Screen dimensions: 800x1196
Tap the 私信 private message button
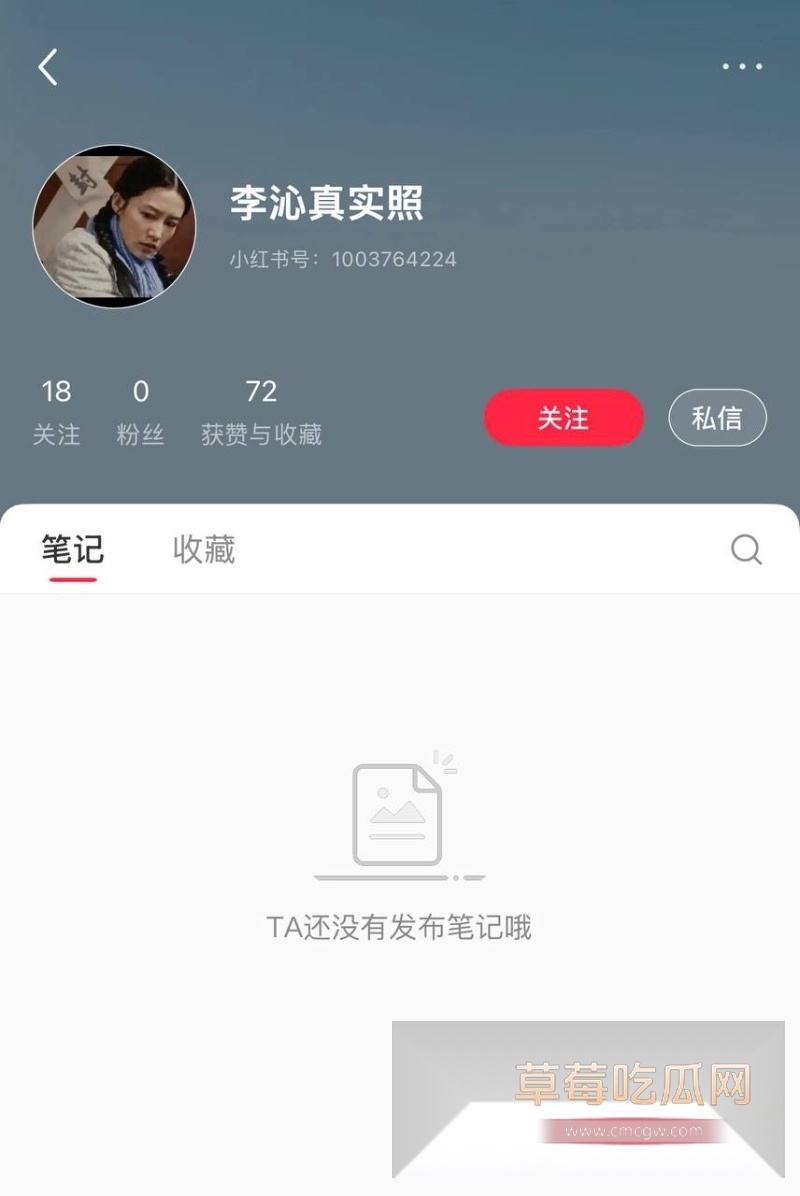pos(717,417)
